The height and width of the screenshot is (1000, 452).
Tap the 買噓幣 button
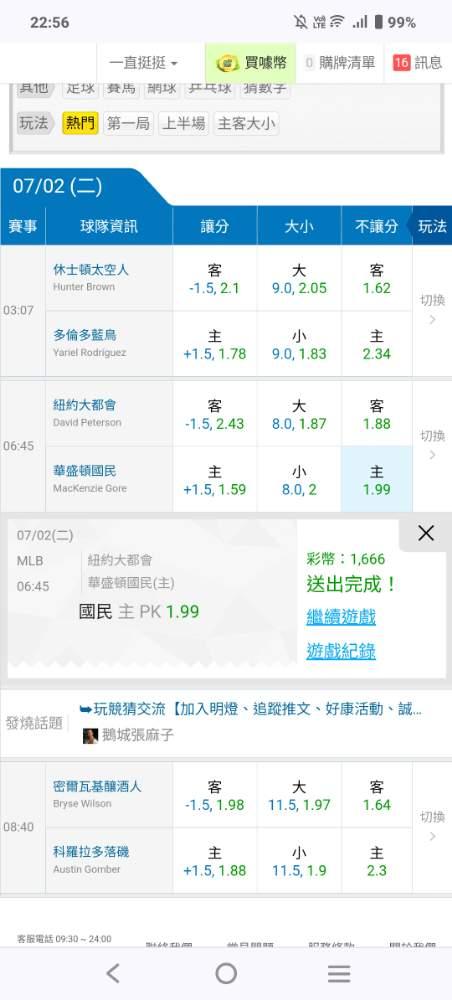click(x=251, y=62)
